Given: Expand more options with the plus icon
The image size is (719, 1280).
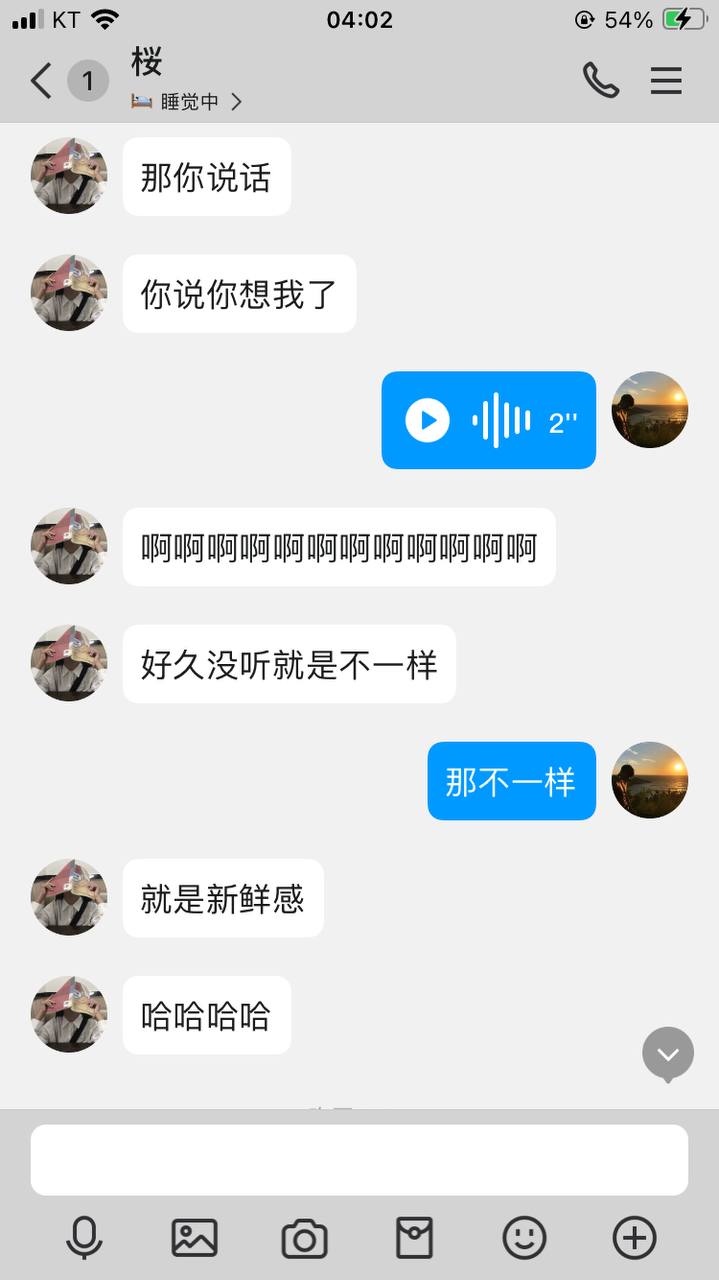Looking at the screenshot, I should [x=634, y=1238].
